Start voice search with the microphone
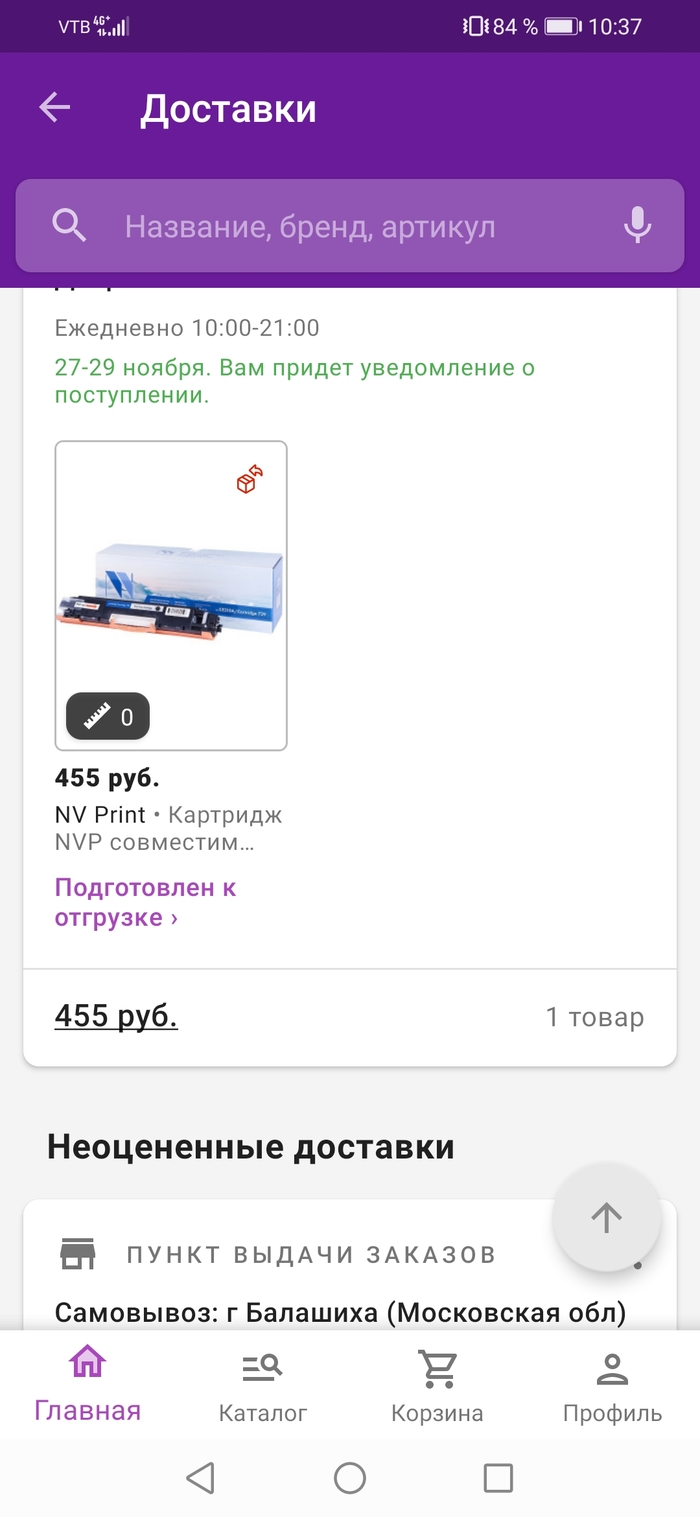This screenshot has height=1517, width=700. pyautogui.click(x=637, y=227)
